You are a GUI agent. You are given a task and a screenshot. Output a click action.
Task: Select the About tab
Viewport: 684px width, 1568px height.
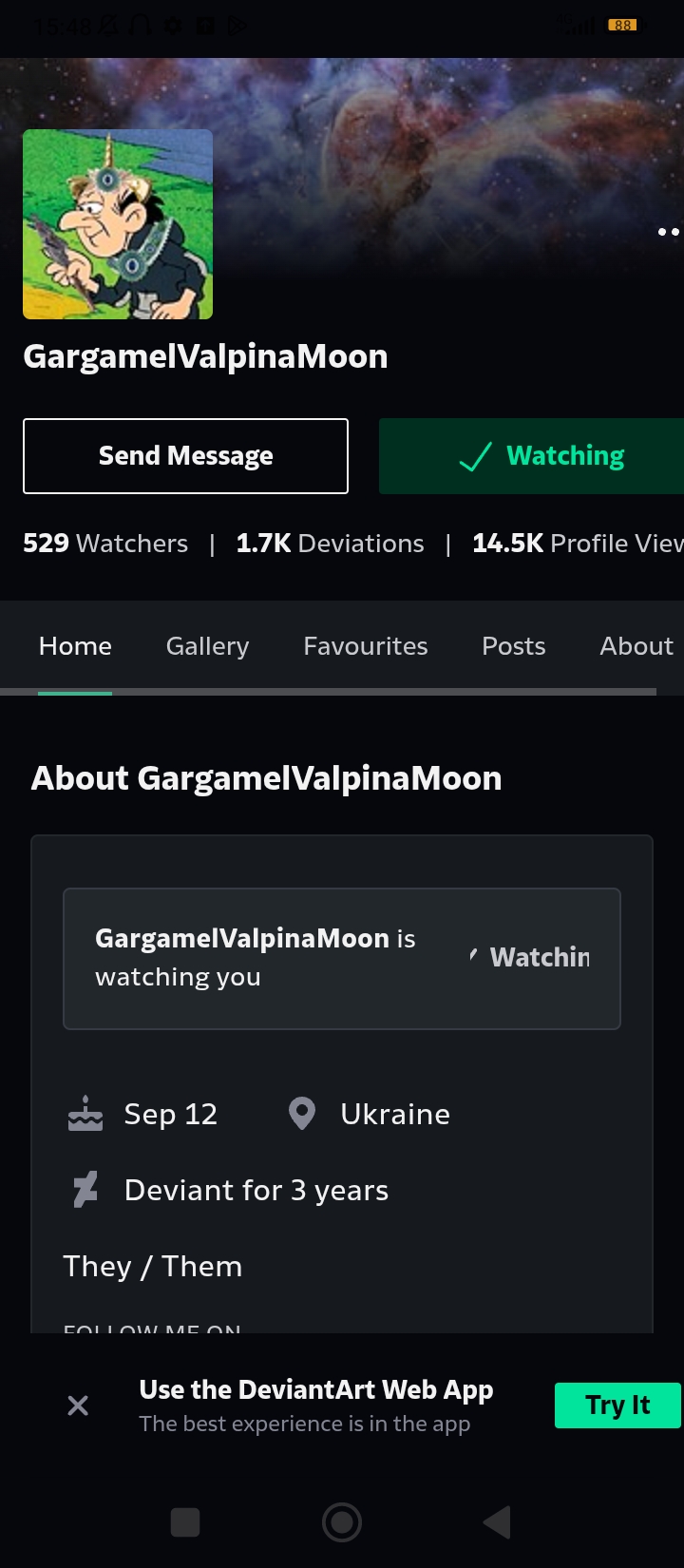(x=636, y=646)
